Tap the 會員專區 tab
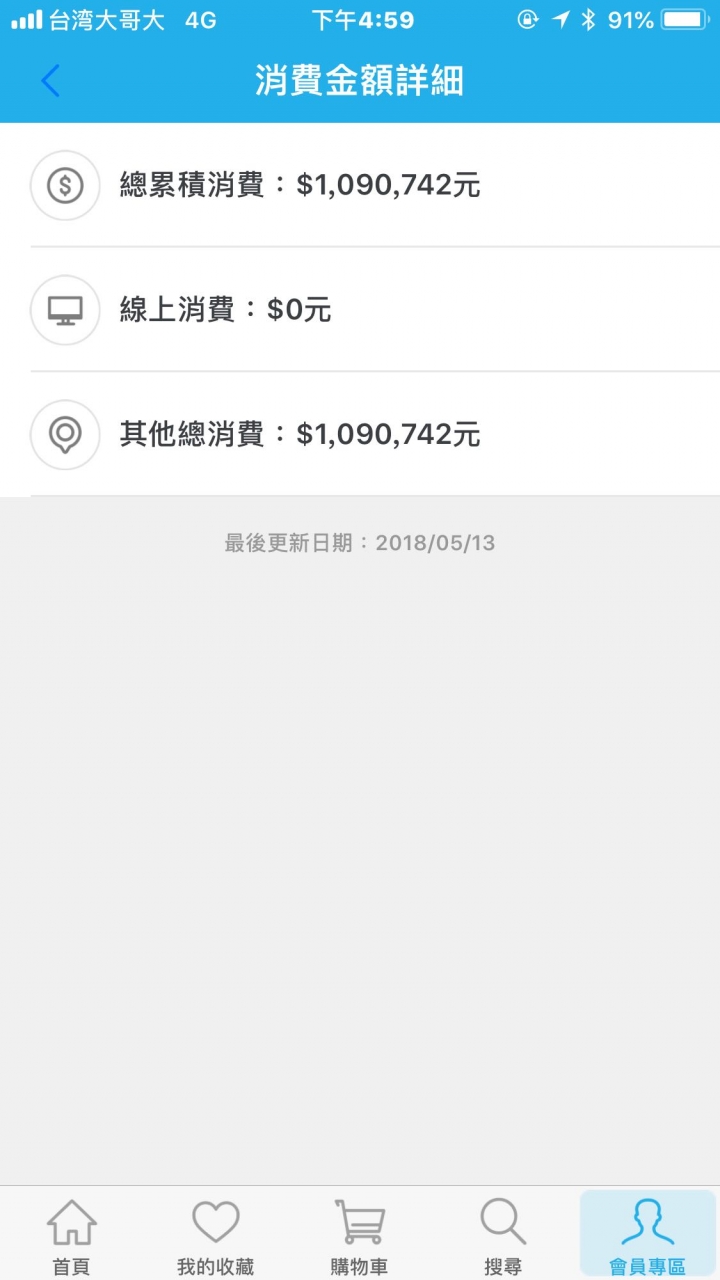 pos(647,1237)
